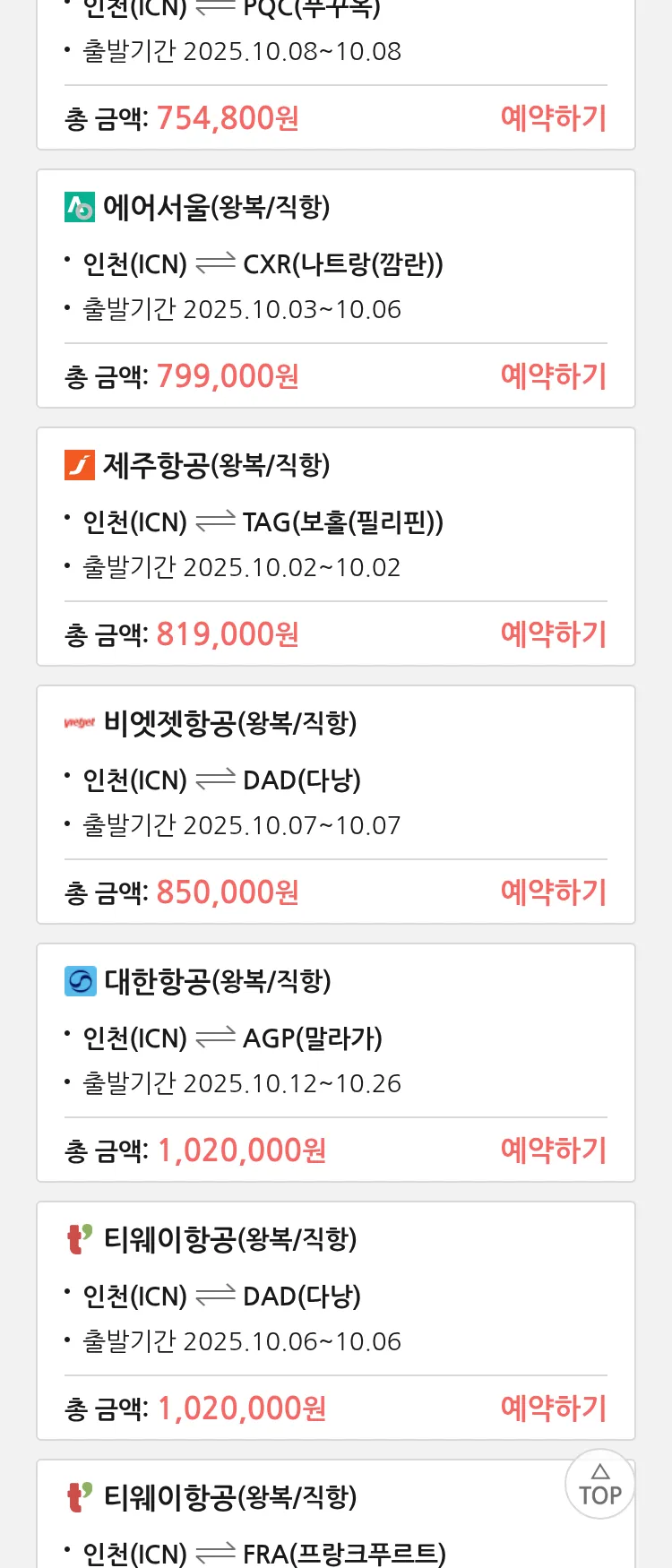Screen dimensions: 672x1568
Task: Open the 제주항공 보홀(필리핀) flight card
Action: [x=335, y=521]
